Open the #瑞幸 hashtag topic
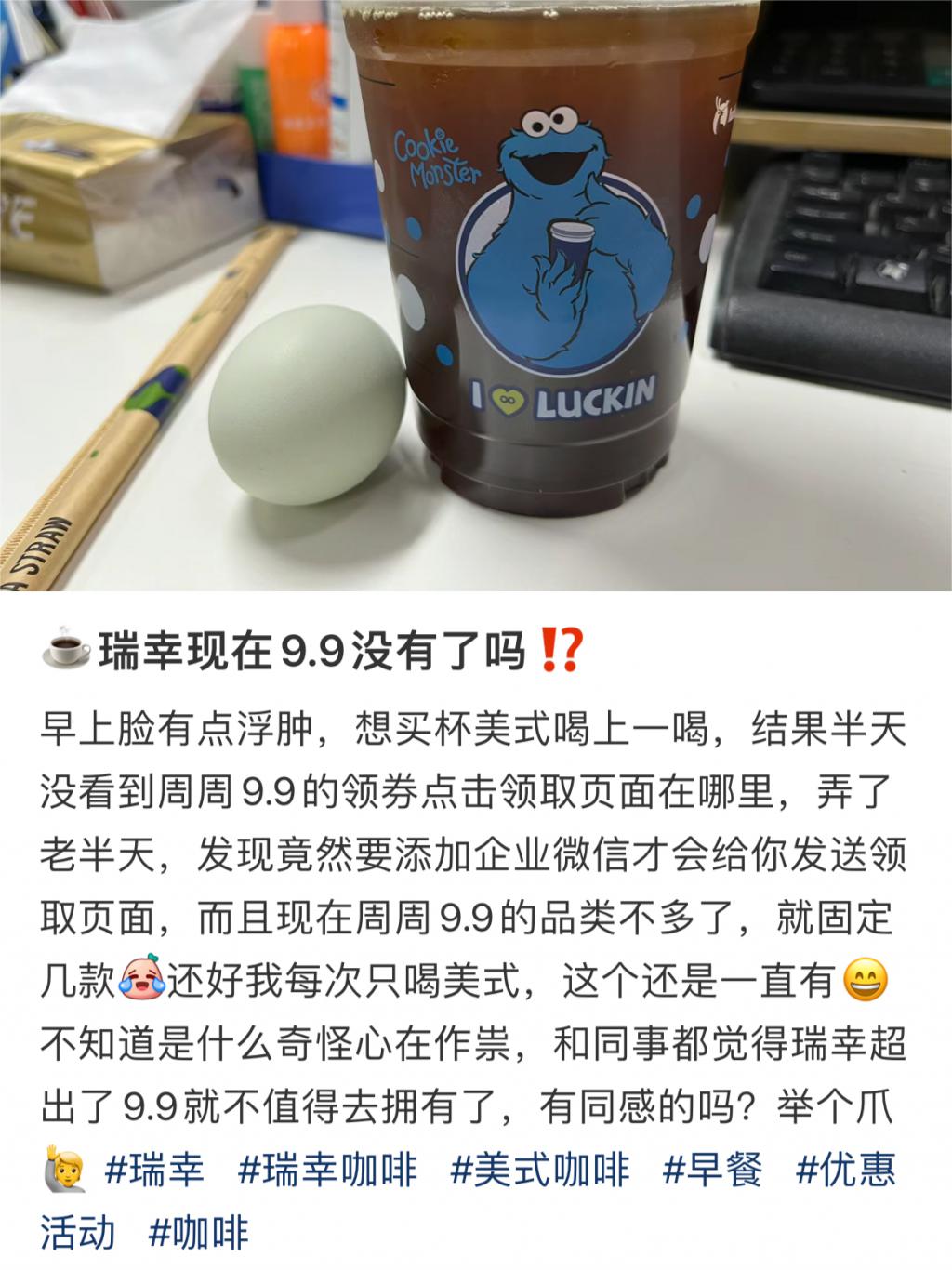This screenshot has height=1270, width=952. [x=154, y=1169]
